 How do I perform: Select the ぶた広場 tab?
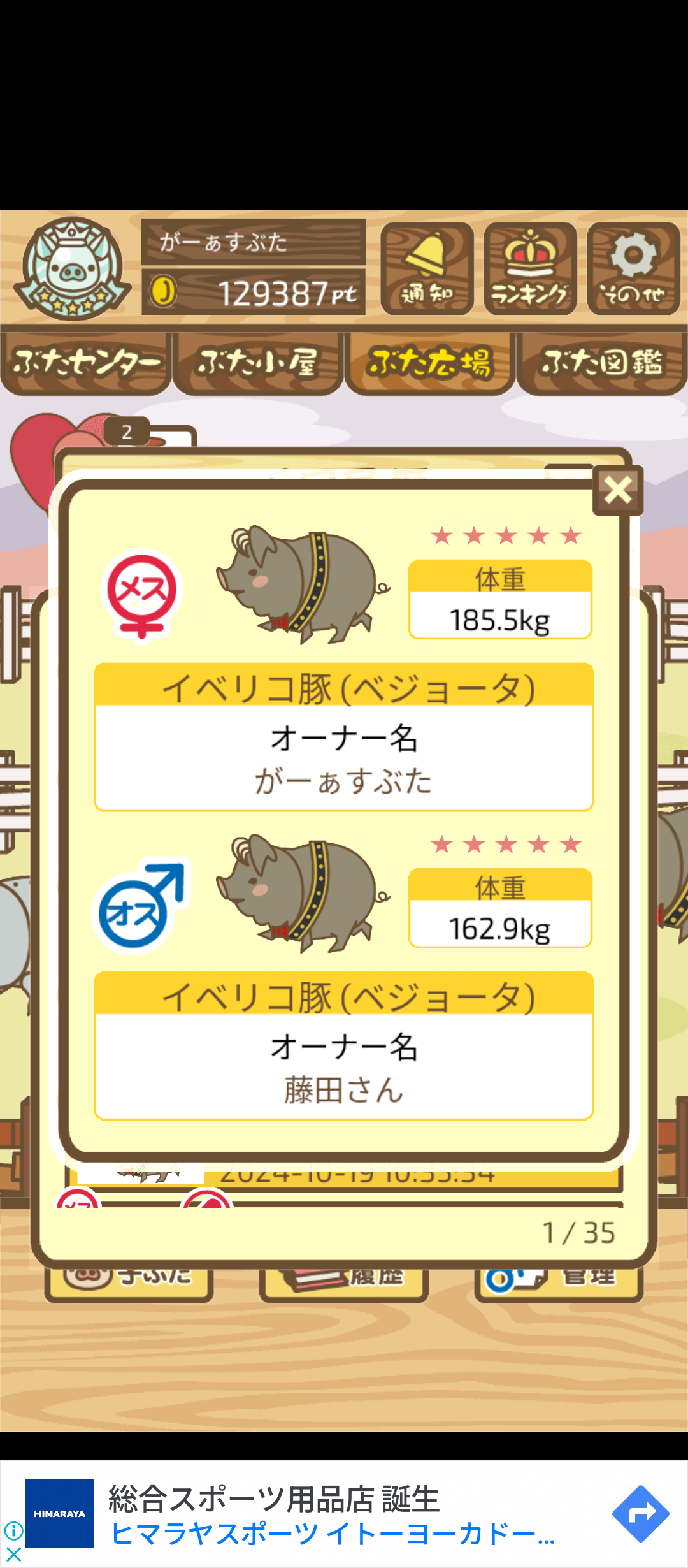(x=430, y=362)
